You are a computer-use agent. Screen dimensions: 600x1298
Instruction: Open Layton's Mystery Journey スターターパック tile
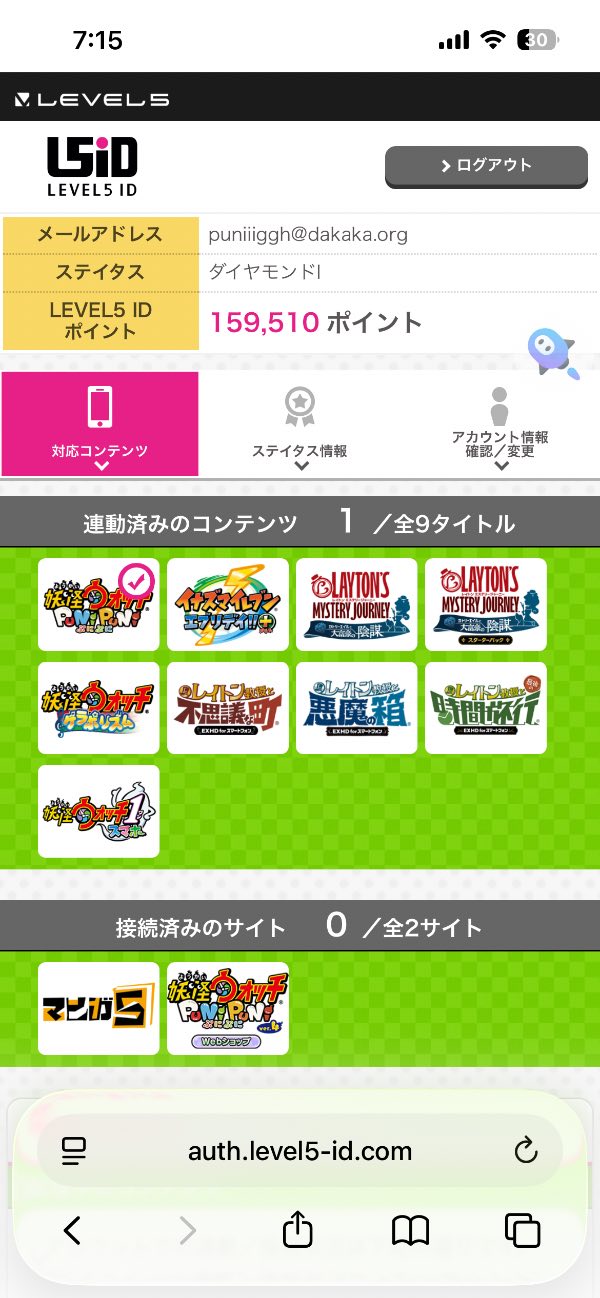point(485,604)
